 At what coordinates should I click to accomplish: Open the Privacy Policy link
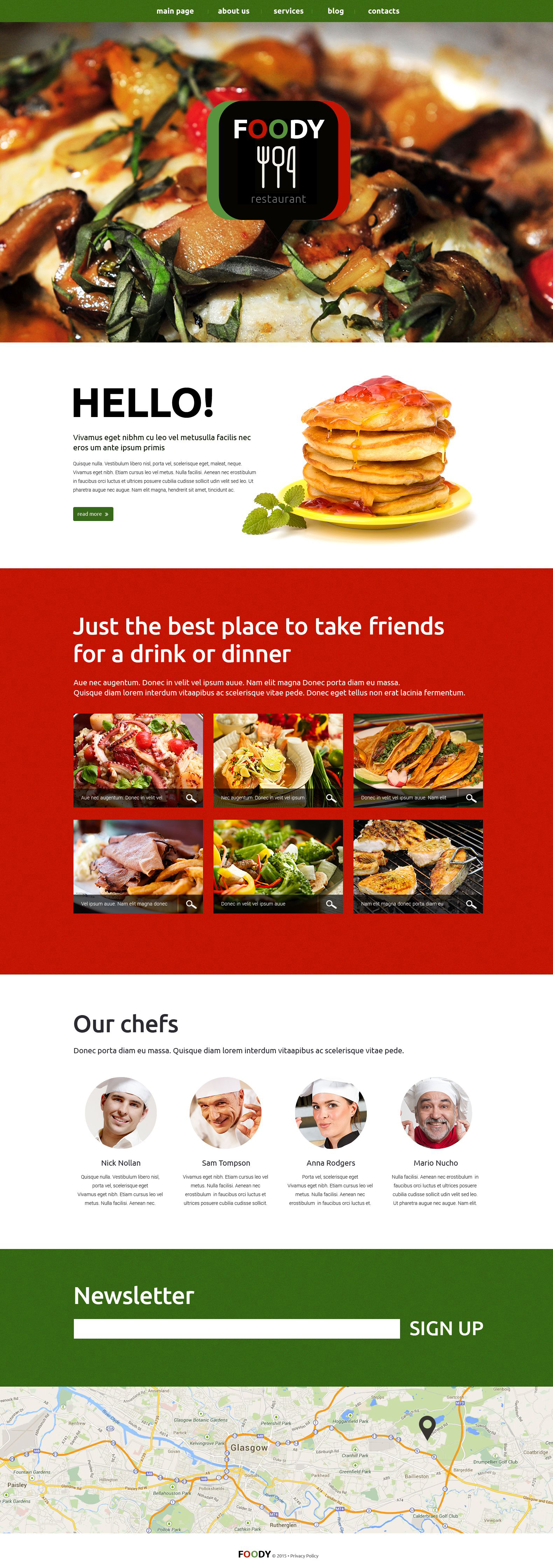303,1556
